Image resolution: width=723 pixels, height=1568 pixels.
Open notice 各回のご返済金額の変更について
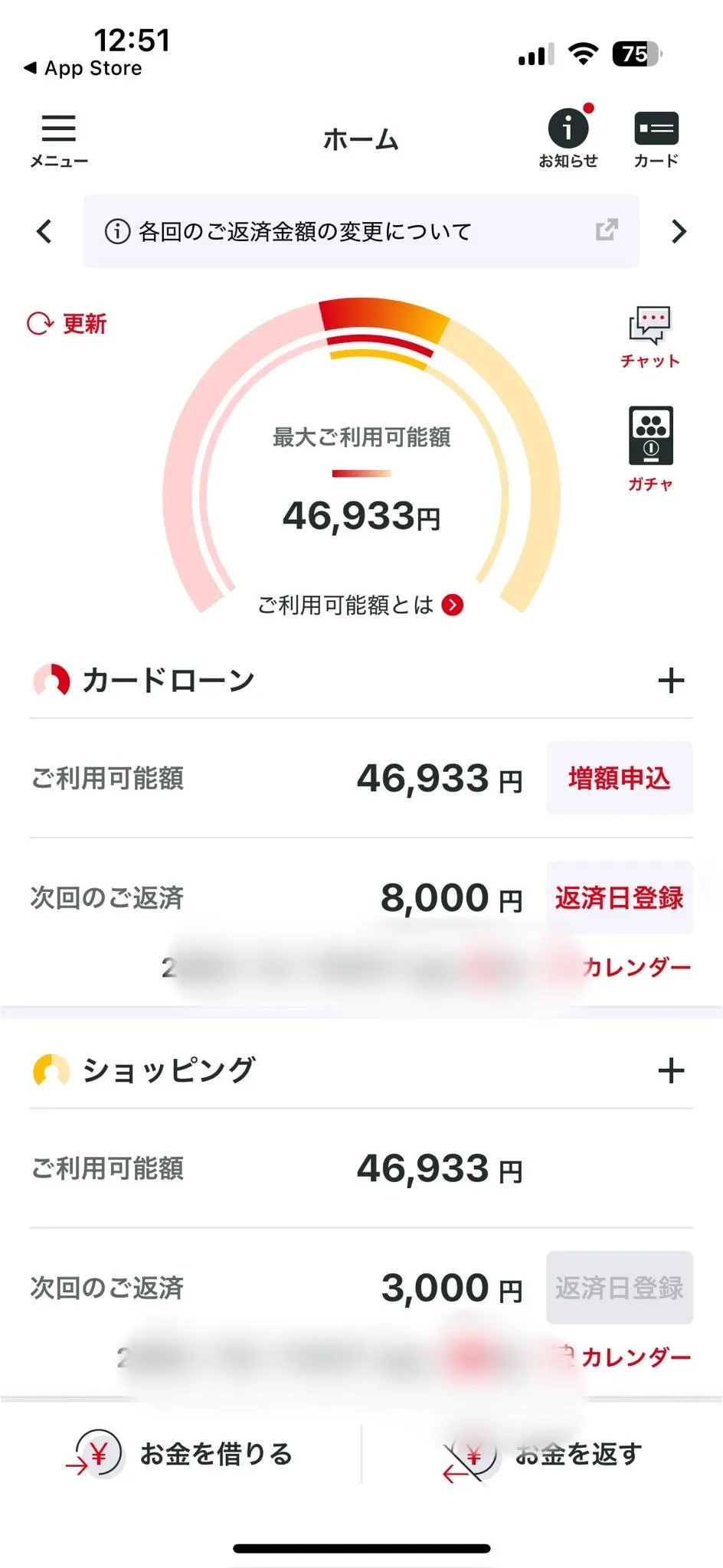(361, 231)
